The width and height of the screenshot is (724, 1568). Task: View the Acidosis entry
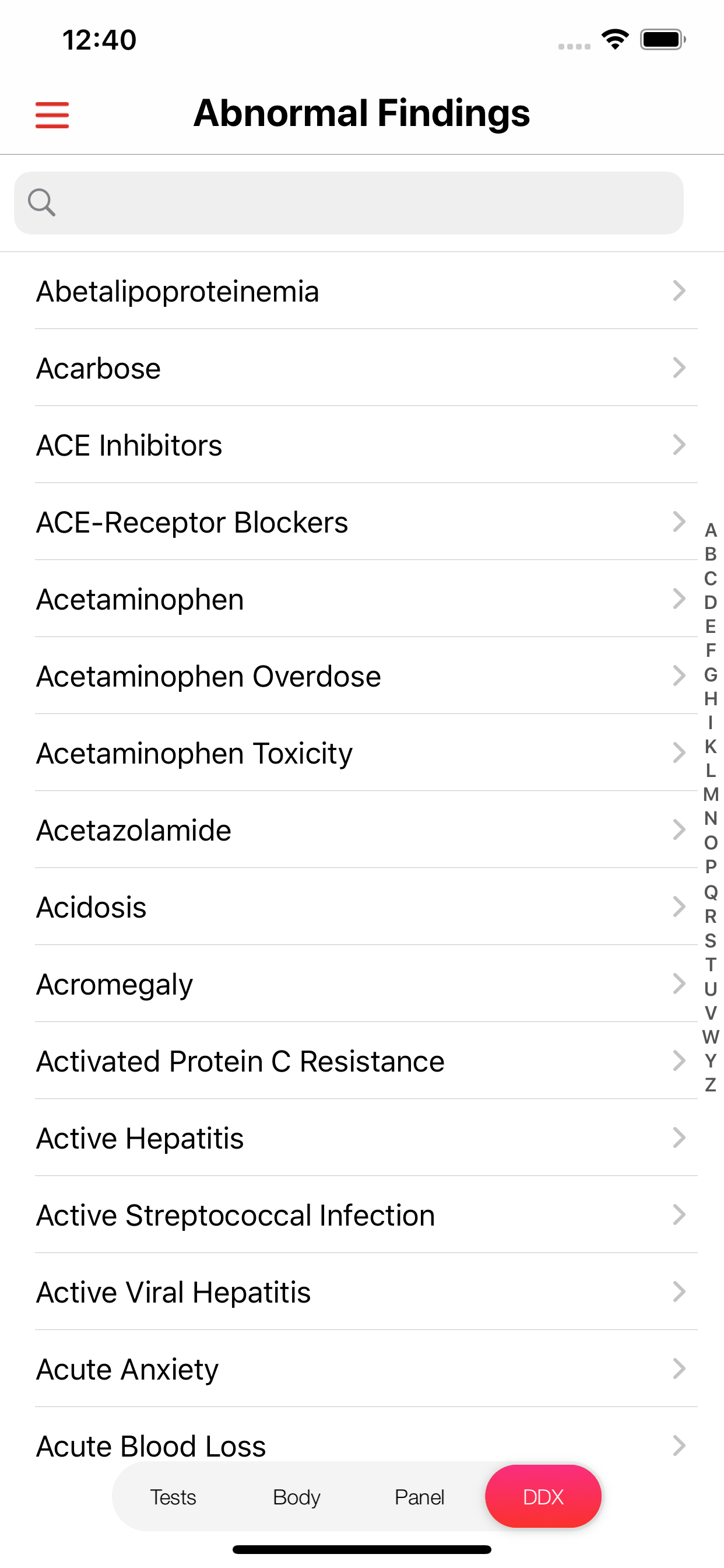tap(362, 907)
